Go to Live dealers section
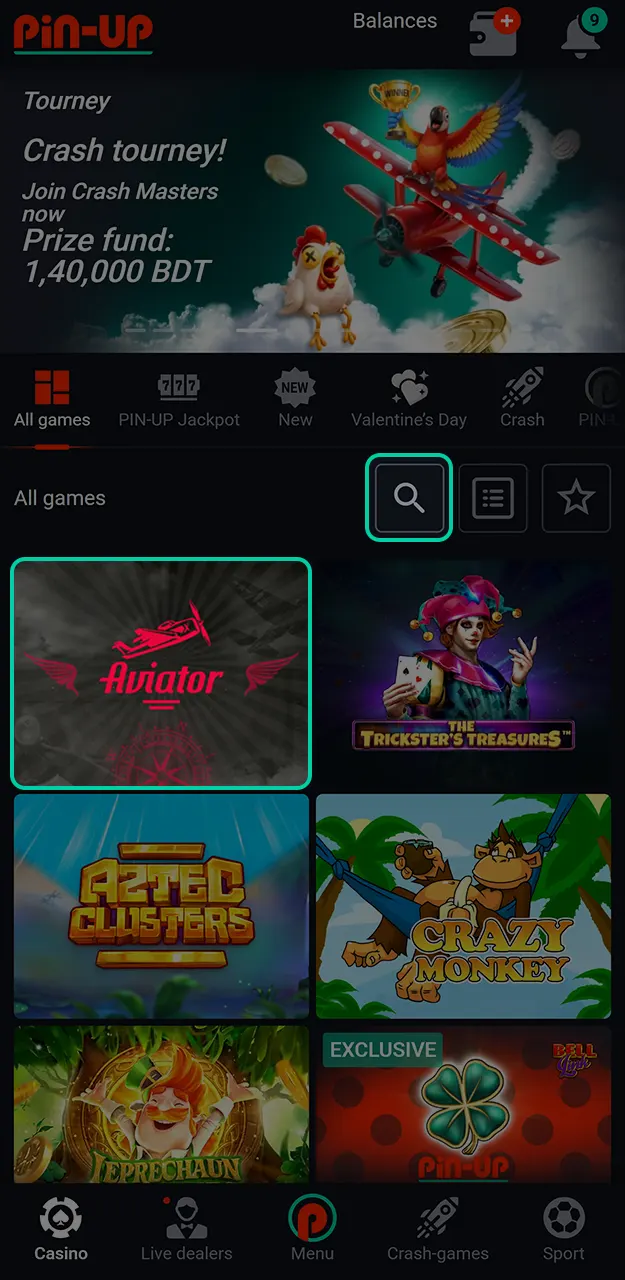 click(x=186, y=1230)
